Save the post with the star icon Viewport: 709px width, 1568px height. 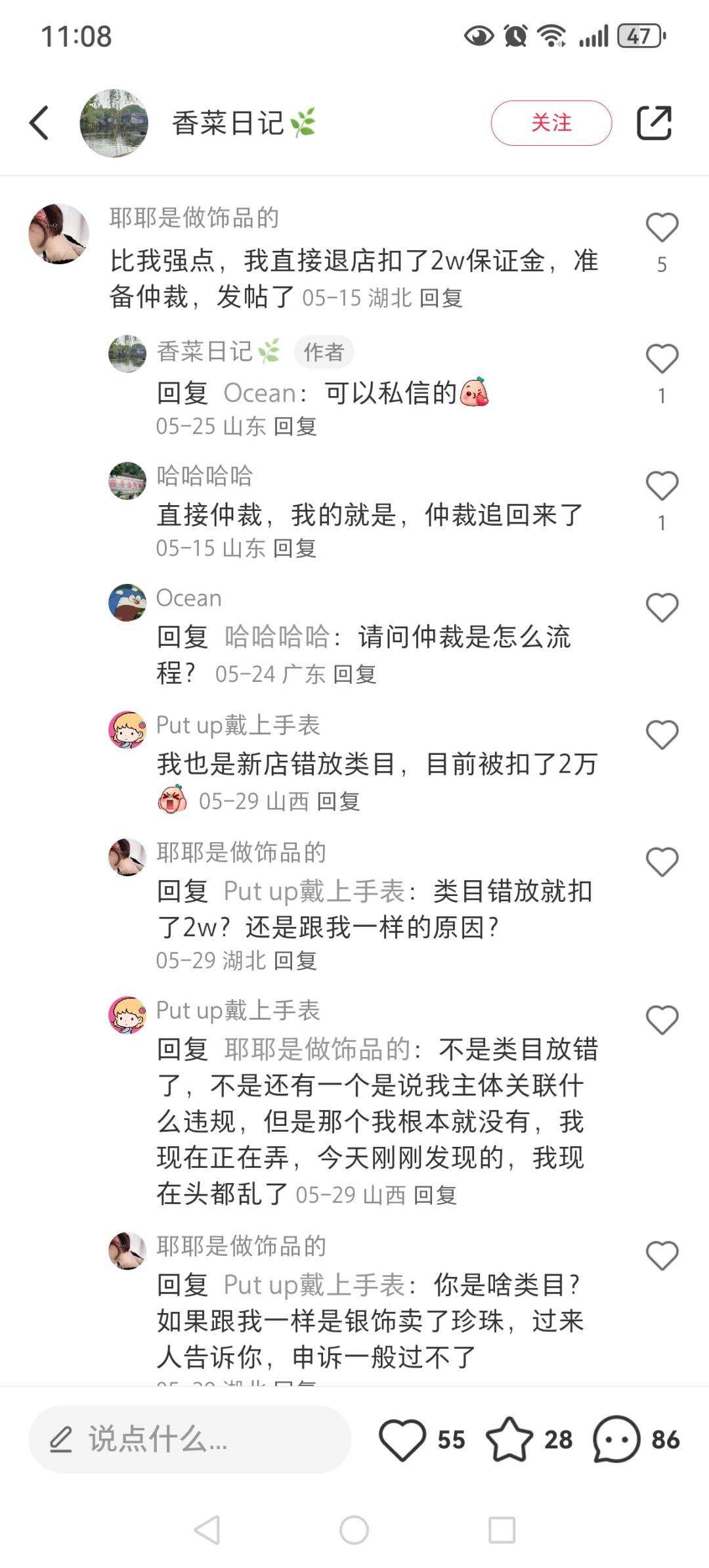click(509, 1439)
